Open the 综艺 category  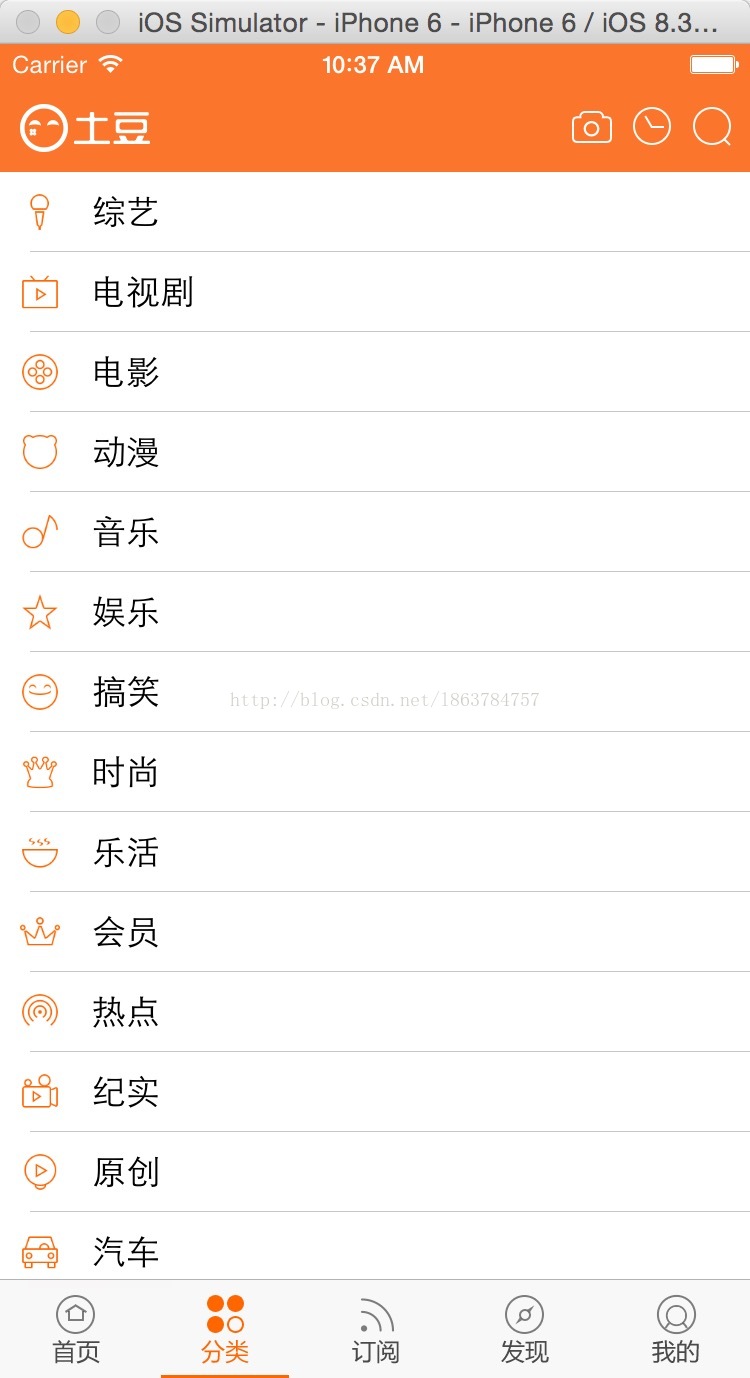pos(375,212)
